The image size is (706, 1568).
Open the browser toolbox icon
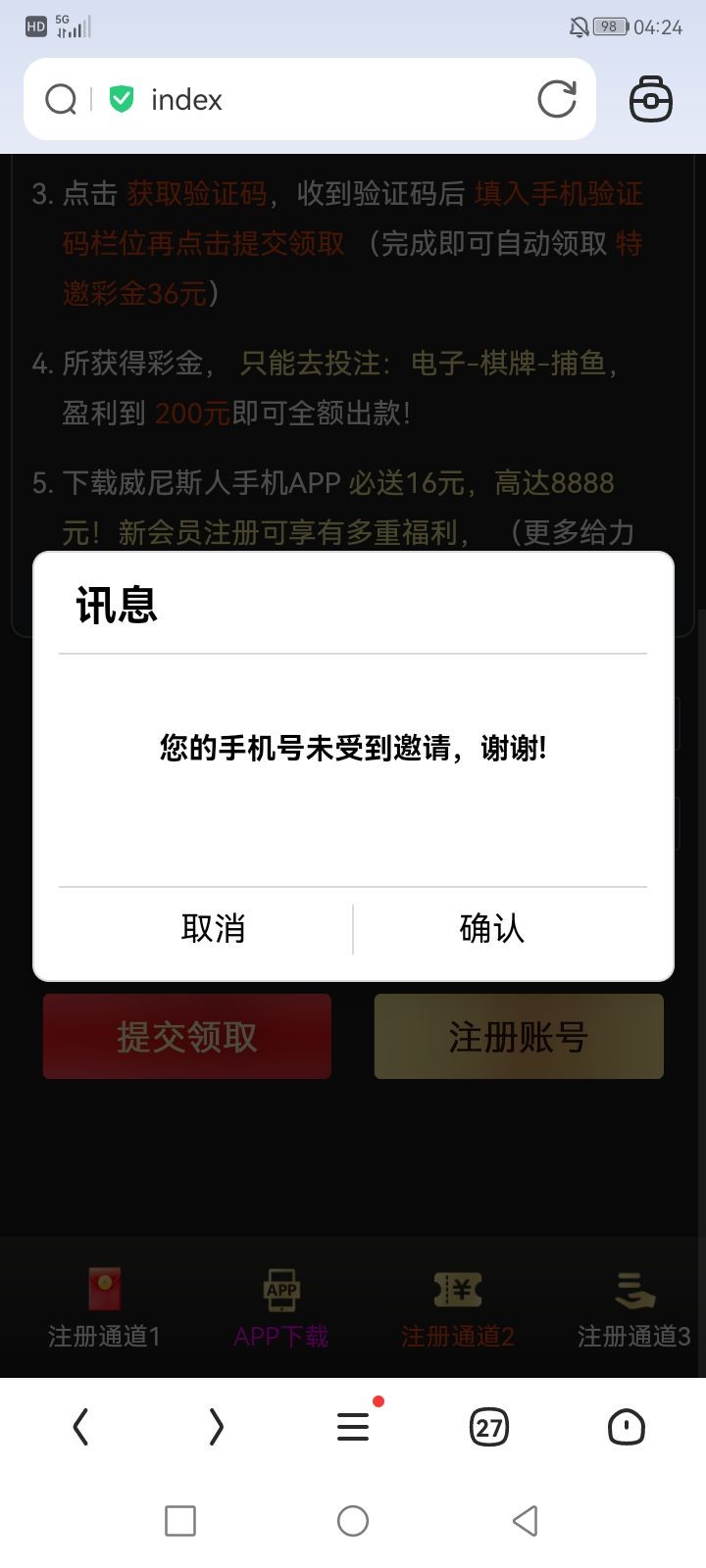(651, 99)
